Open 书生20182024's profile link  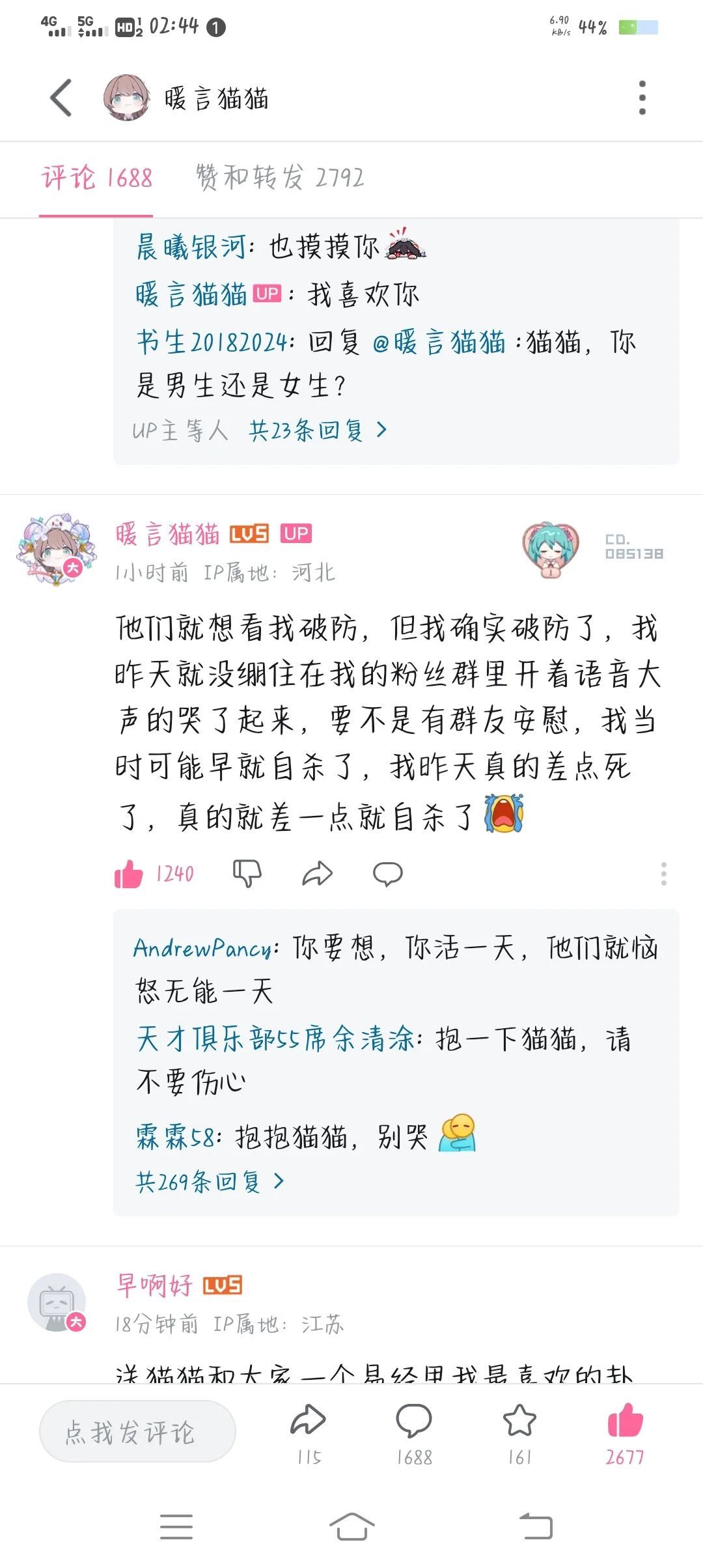coord(212,342)
